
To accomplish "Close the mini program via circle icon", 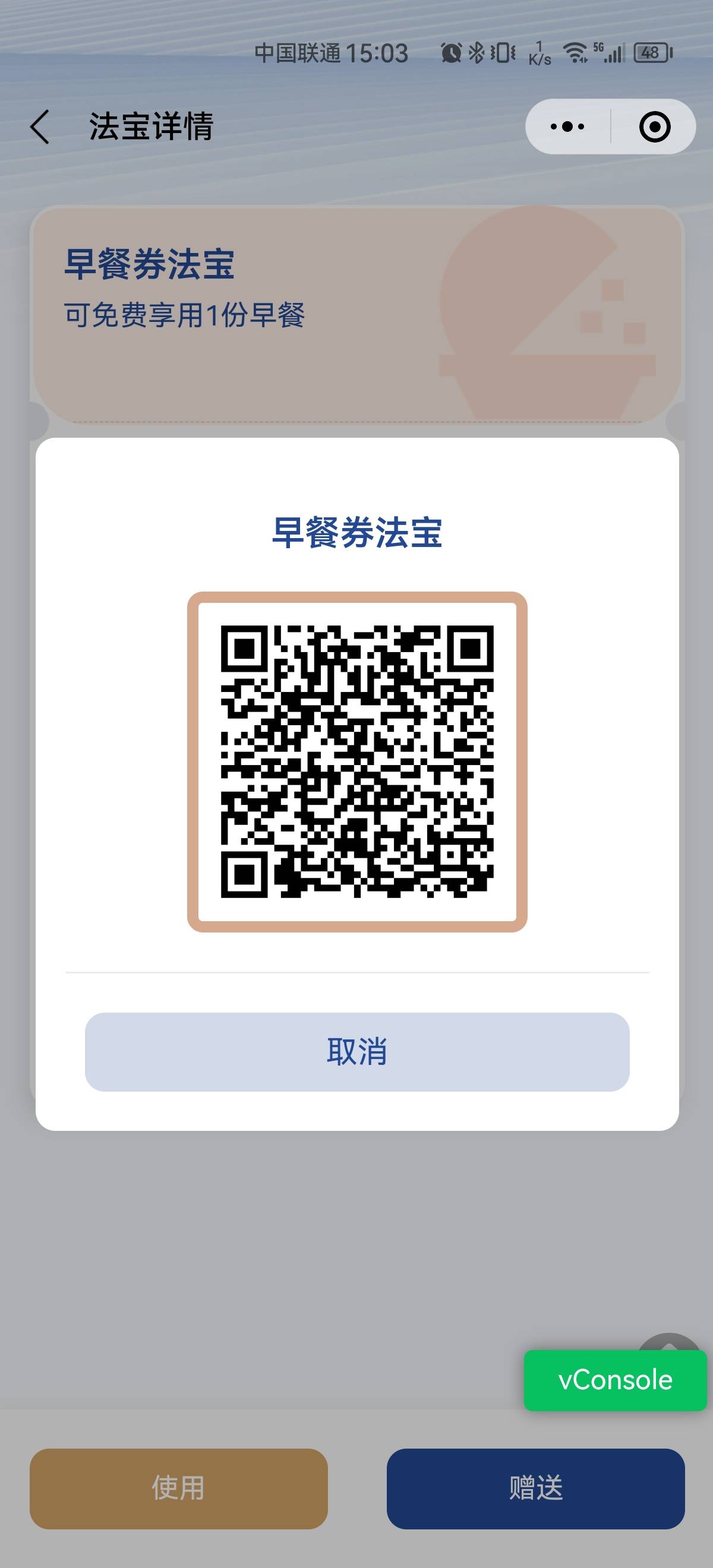I will point(655,127).
